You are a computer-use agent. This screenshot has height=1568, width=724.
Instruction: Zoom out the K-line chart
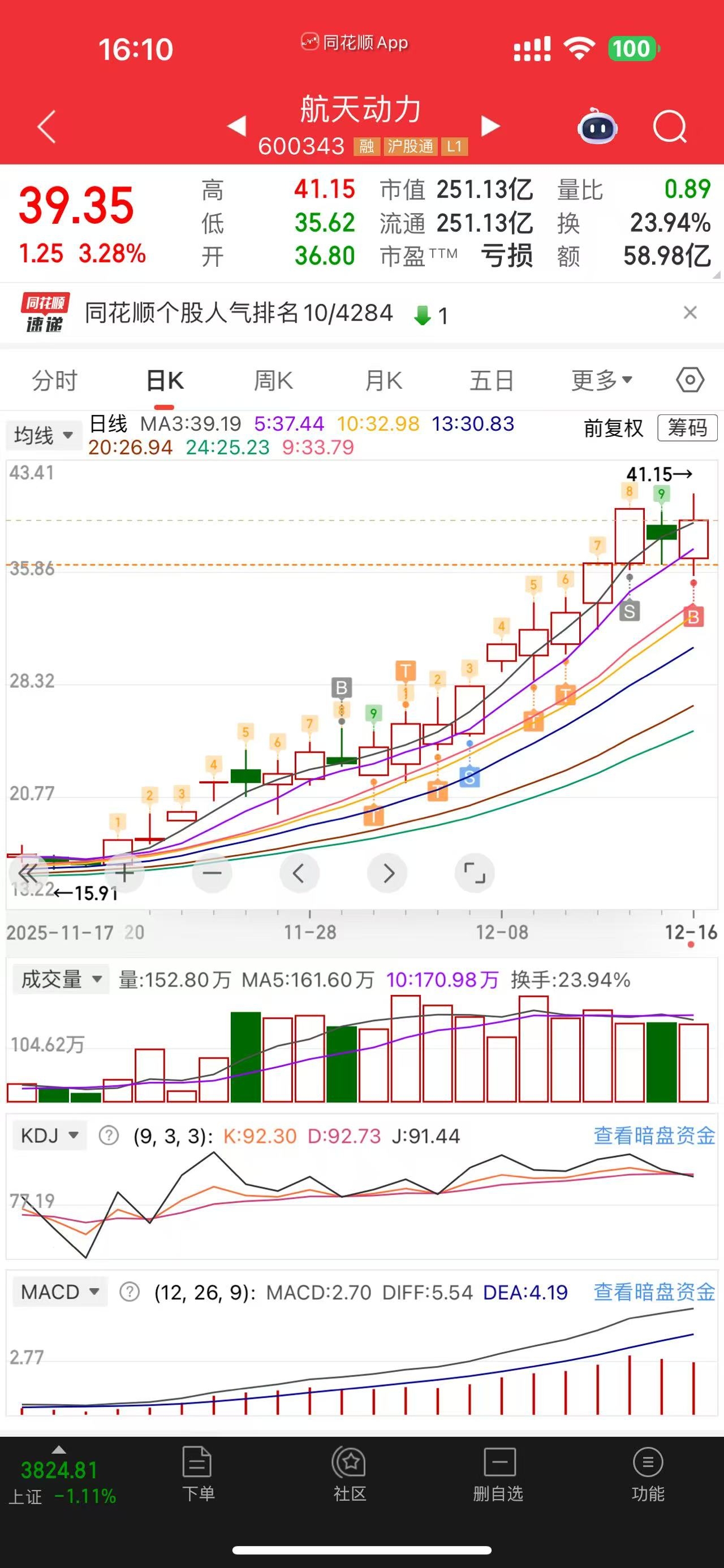coord(212,873)
